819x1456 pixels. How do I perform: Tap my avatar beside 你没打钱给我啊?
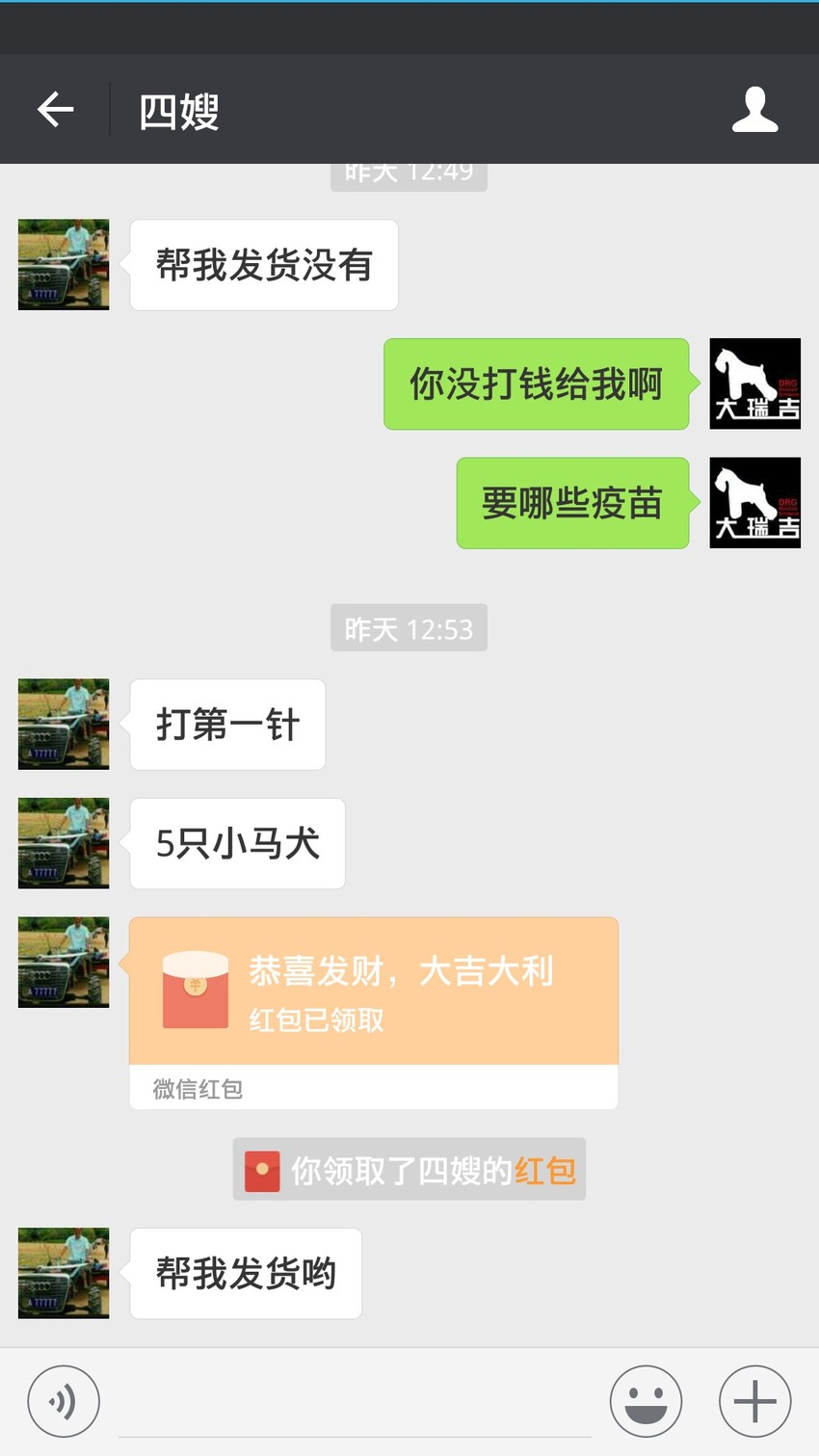pos(755,384)
